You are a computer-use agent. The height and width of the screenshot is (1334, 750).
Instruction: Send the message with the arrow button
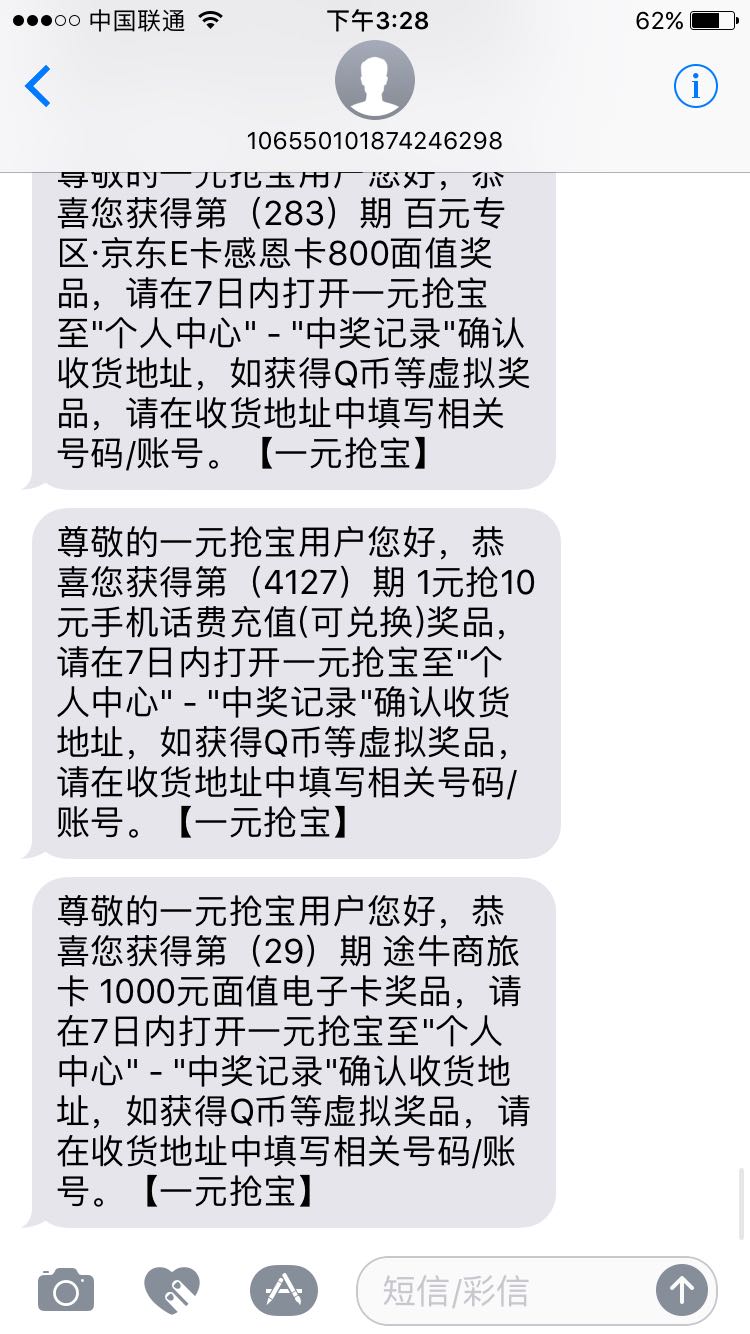pyautogui.click(x=682, y=1290)
